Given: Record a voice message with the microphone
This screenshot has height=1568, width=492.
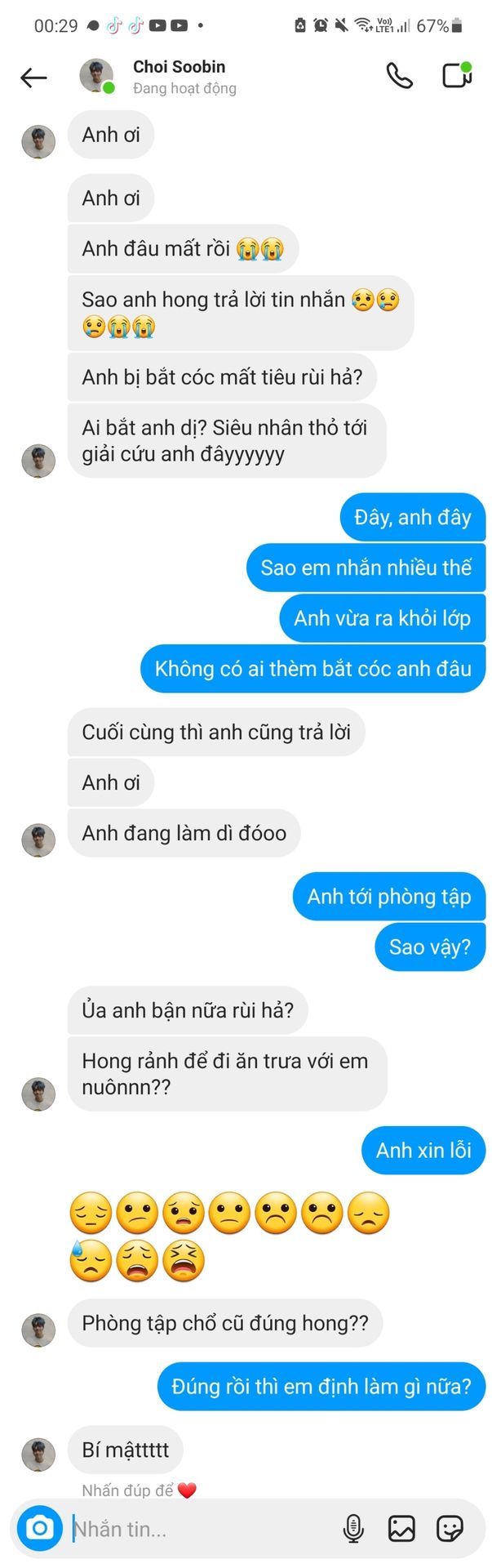Looking at the screenshot, I should click(x=353, y=1528).
